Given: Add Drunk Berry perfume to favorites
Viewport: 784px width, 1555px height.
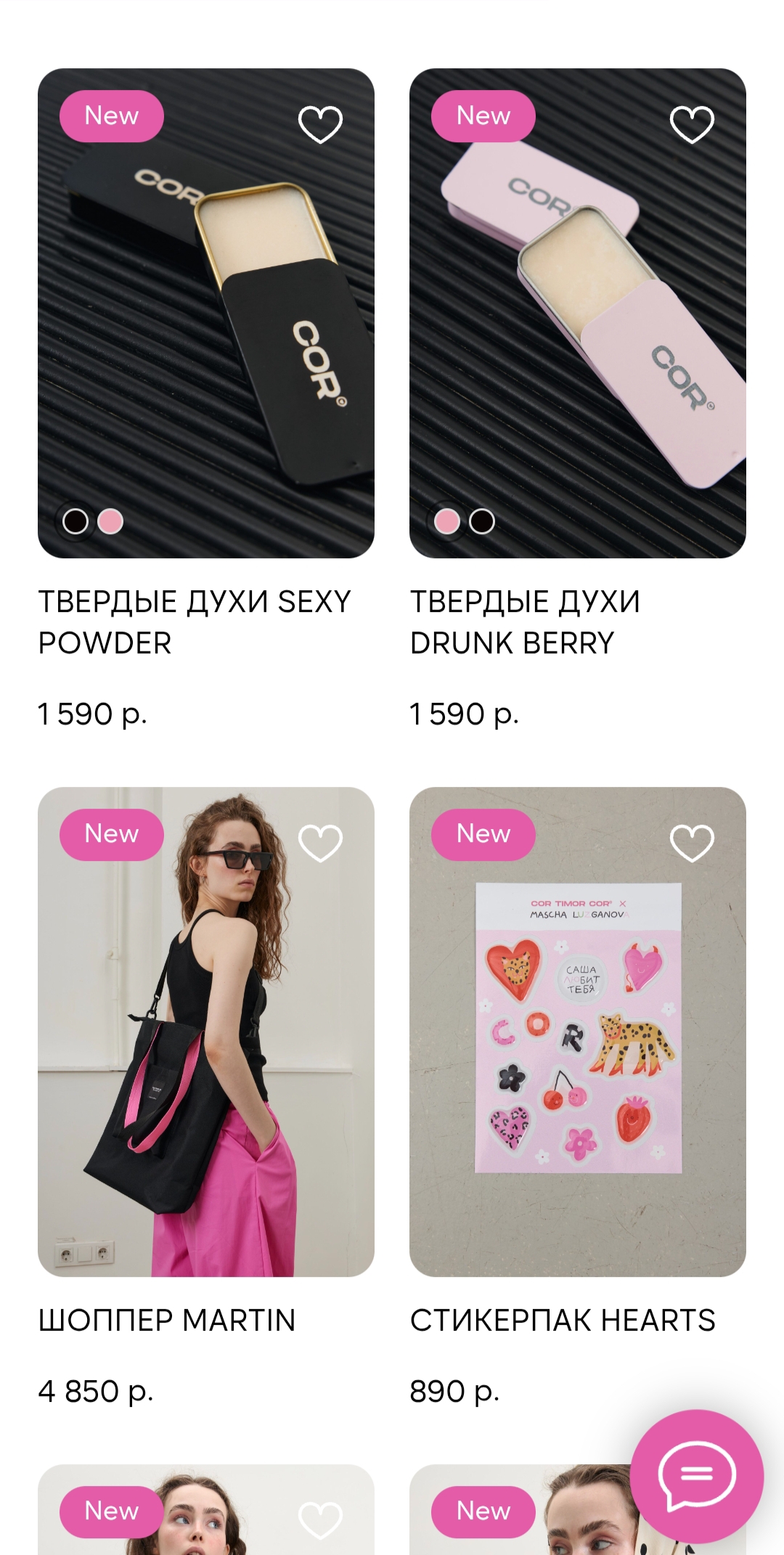Looking at the screenshot, I should pyautogui.click(x=692, y=124).
